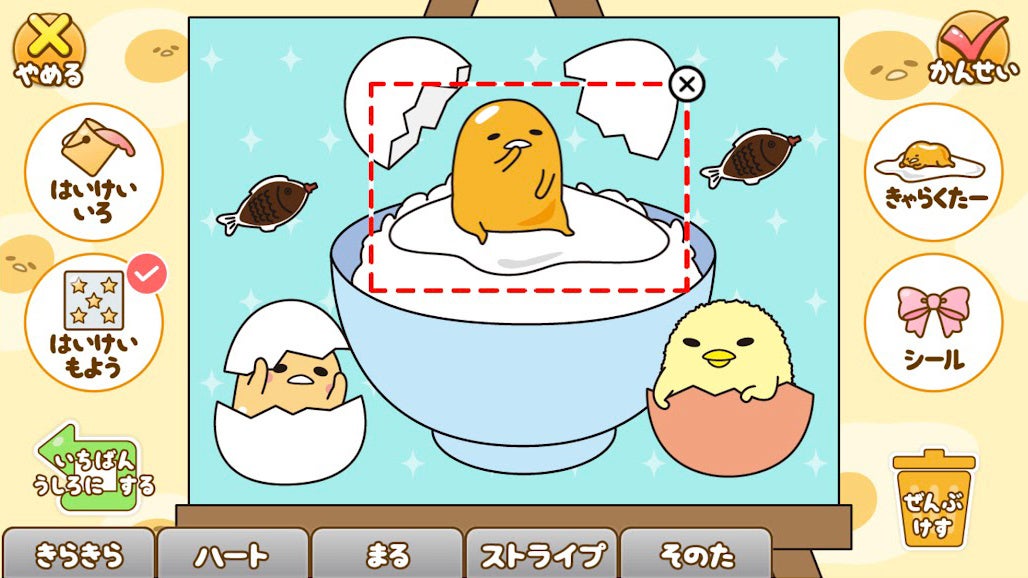1028x578 pixels.
Task: Remove selected sticker with X icon
Action: tap(686, 85)
